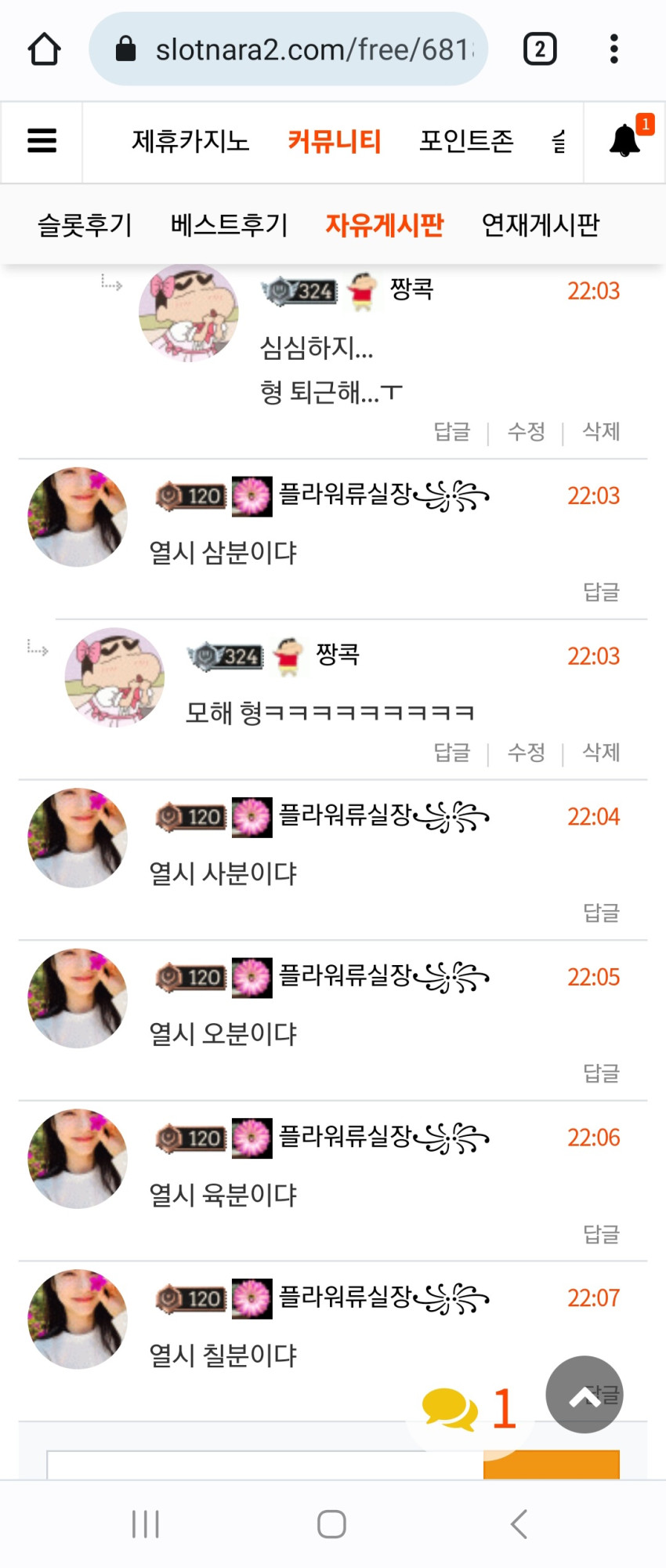Screen dimensions: 666x1568
Task: Open the notifications bell
Action: [625, 141]
